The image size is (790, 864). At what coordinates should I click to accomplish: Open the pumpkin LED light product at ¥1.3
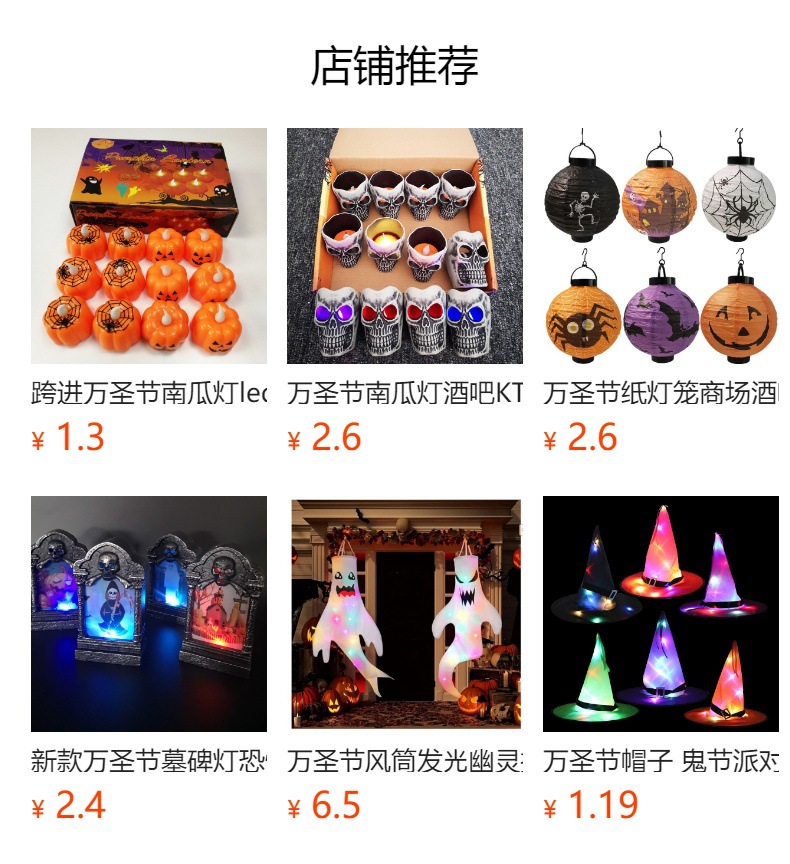point(149,246)
